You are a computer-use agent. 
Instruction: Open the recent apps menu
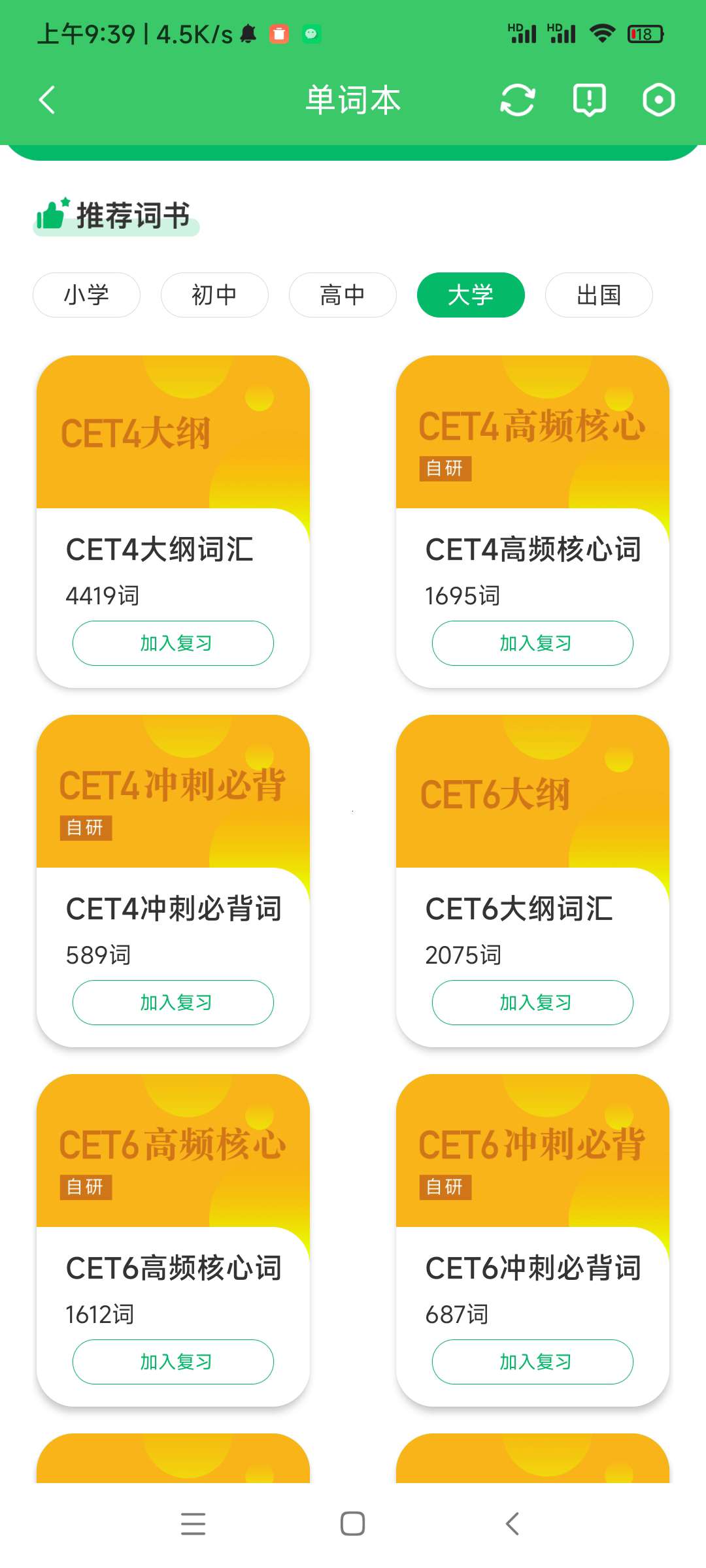point(193,1524)
